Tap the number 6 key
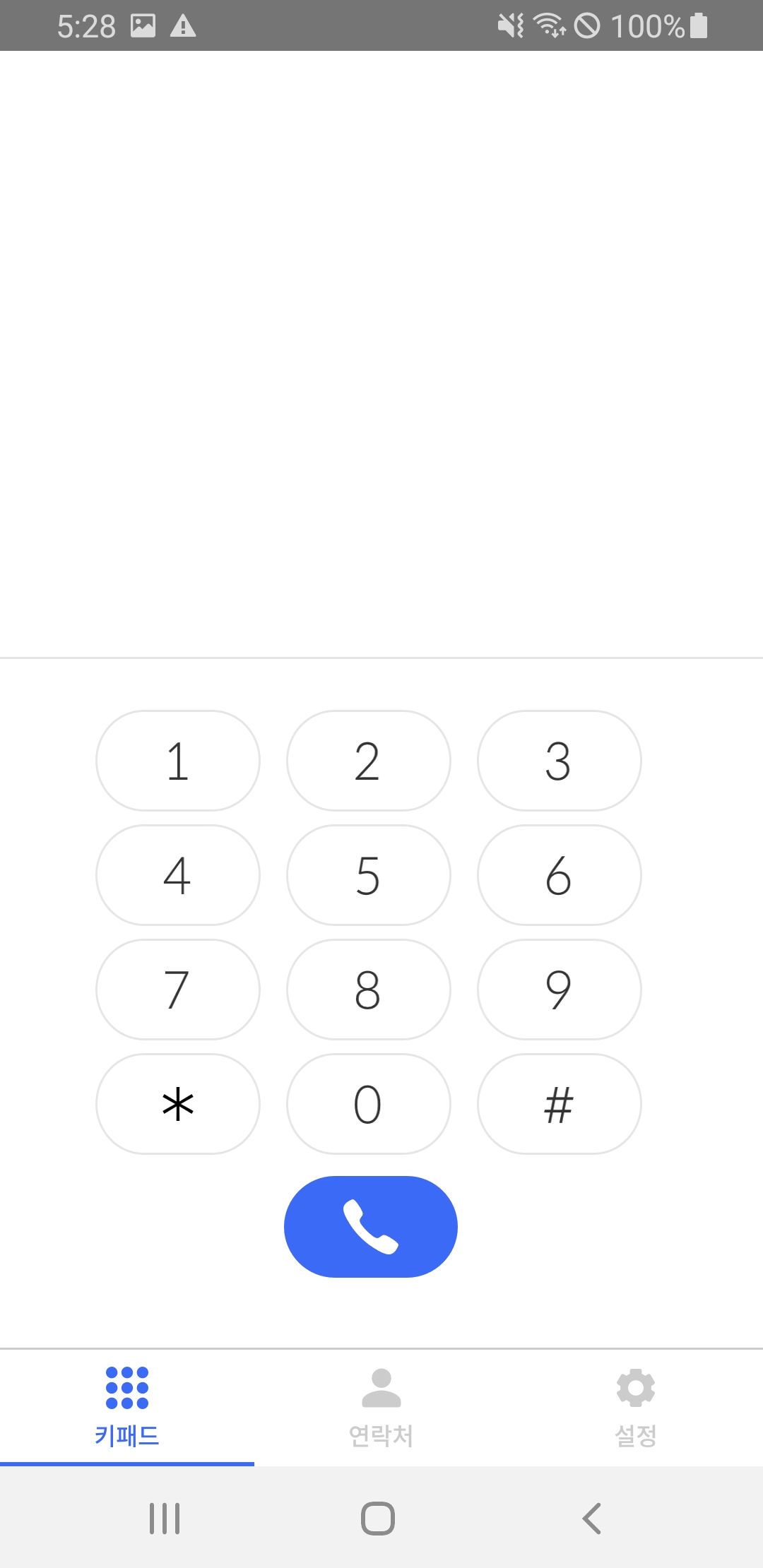 pyautogui.click(x=560, y=875)
